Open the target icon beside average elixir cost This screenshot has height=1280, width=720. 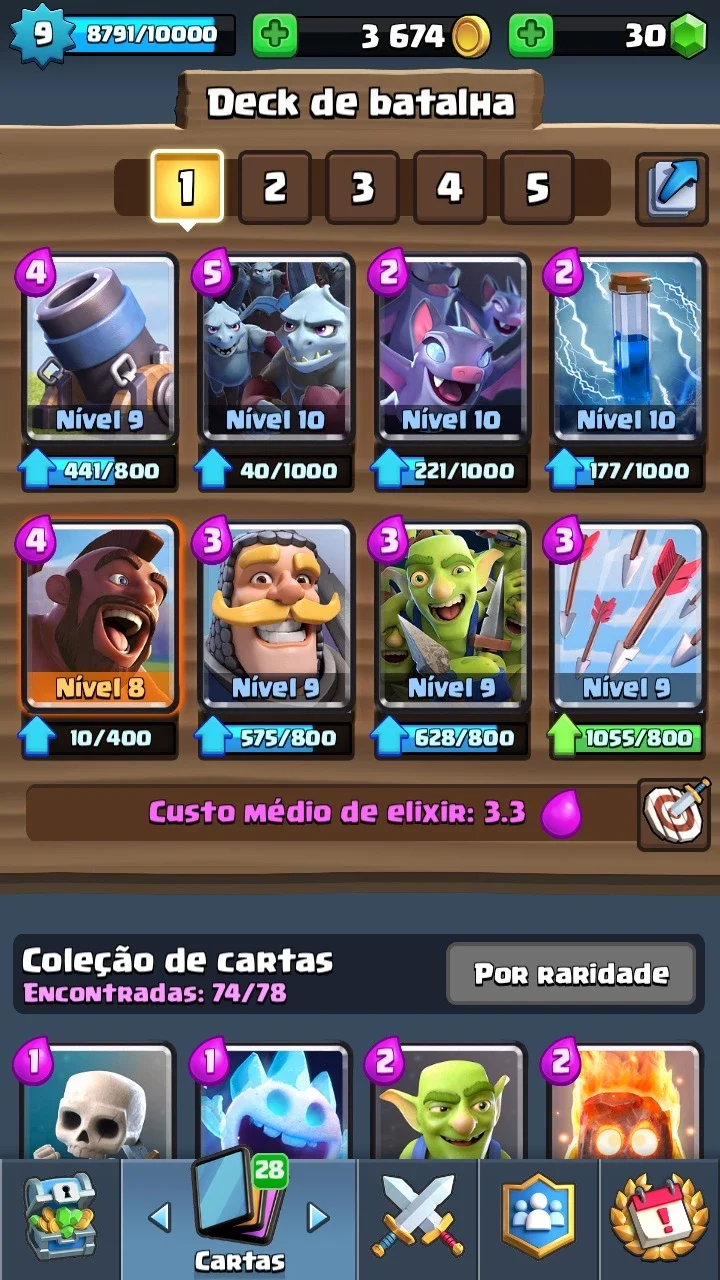click(x=673, y=813)
